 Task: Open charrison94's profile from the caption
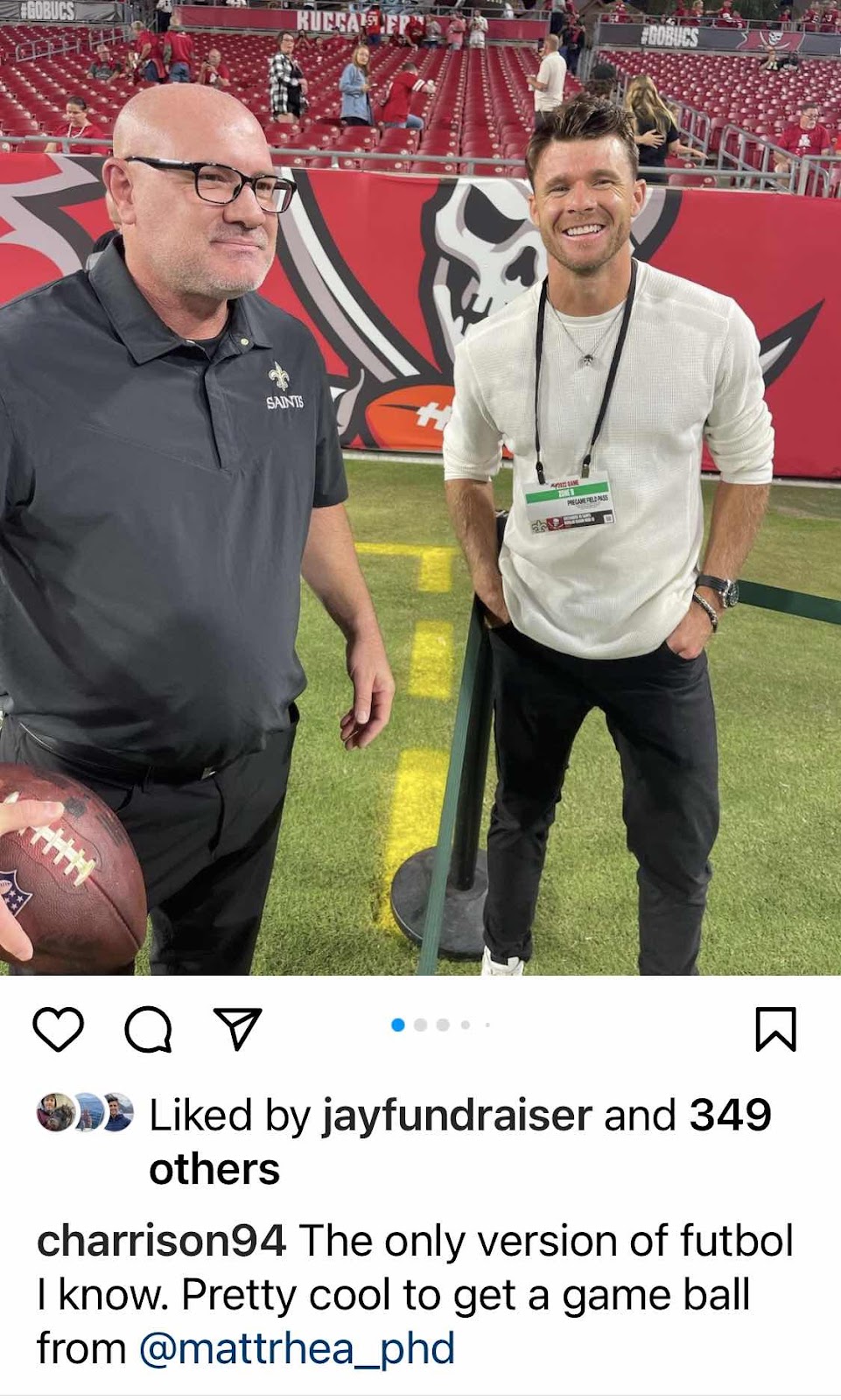click(161, 1242)
